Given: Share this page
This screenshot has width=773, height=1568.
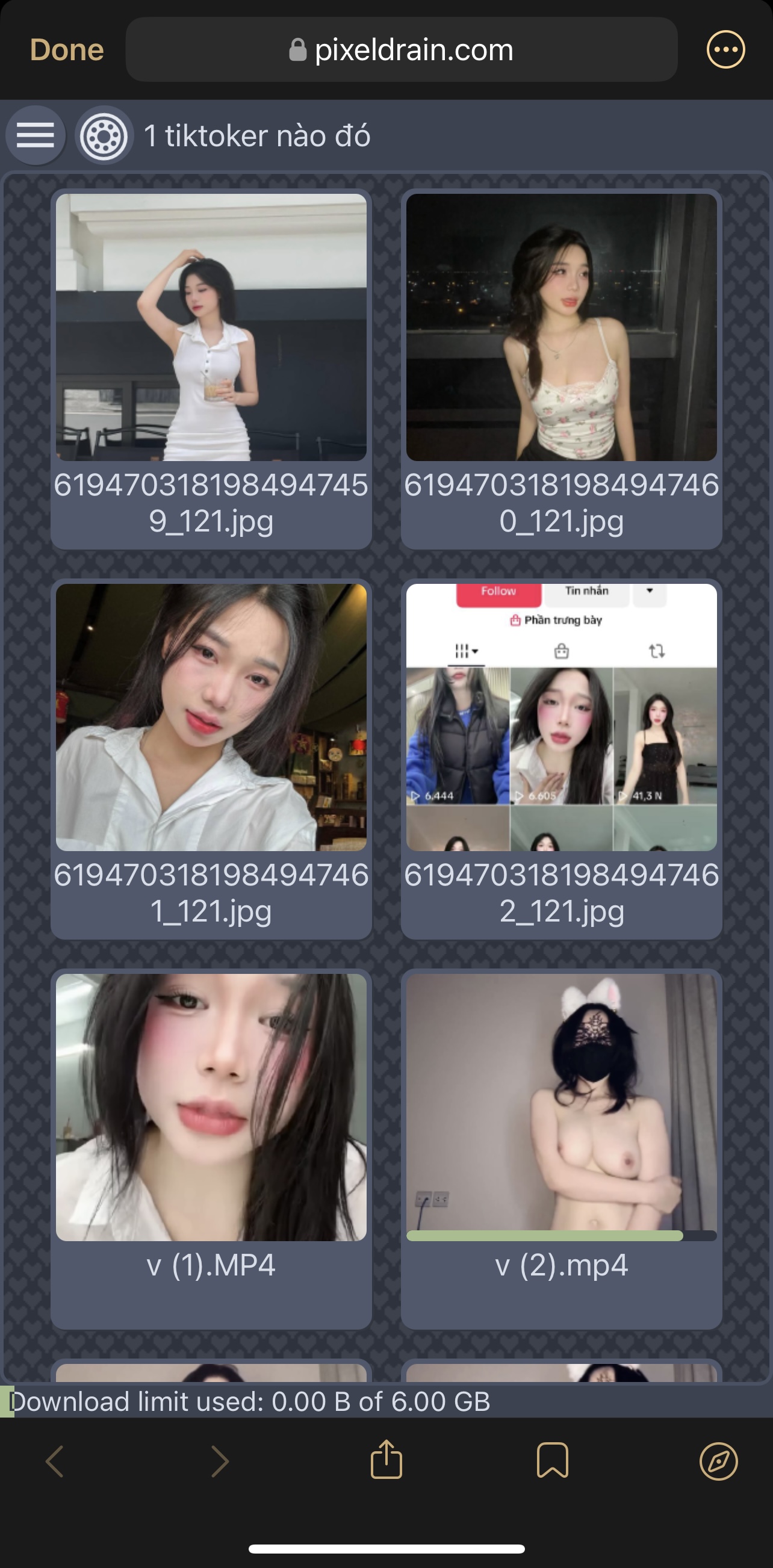Looking at the screenshot, I should (x=386, y=1460).
